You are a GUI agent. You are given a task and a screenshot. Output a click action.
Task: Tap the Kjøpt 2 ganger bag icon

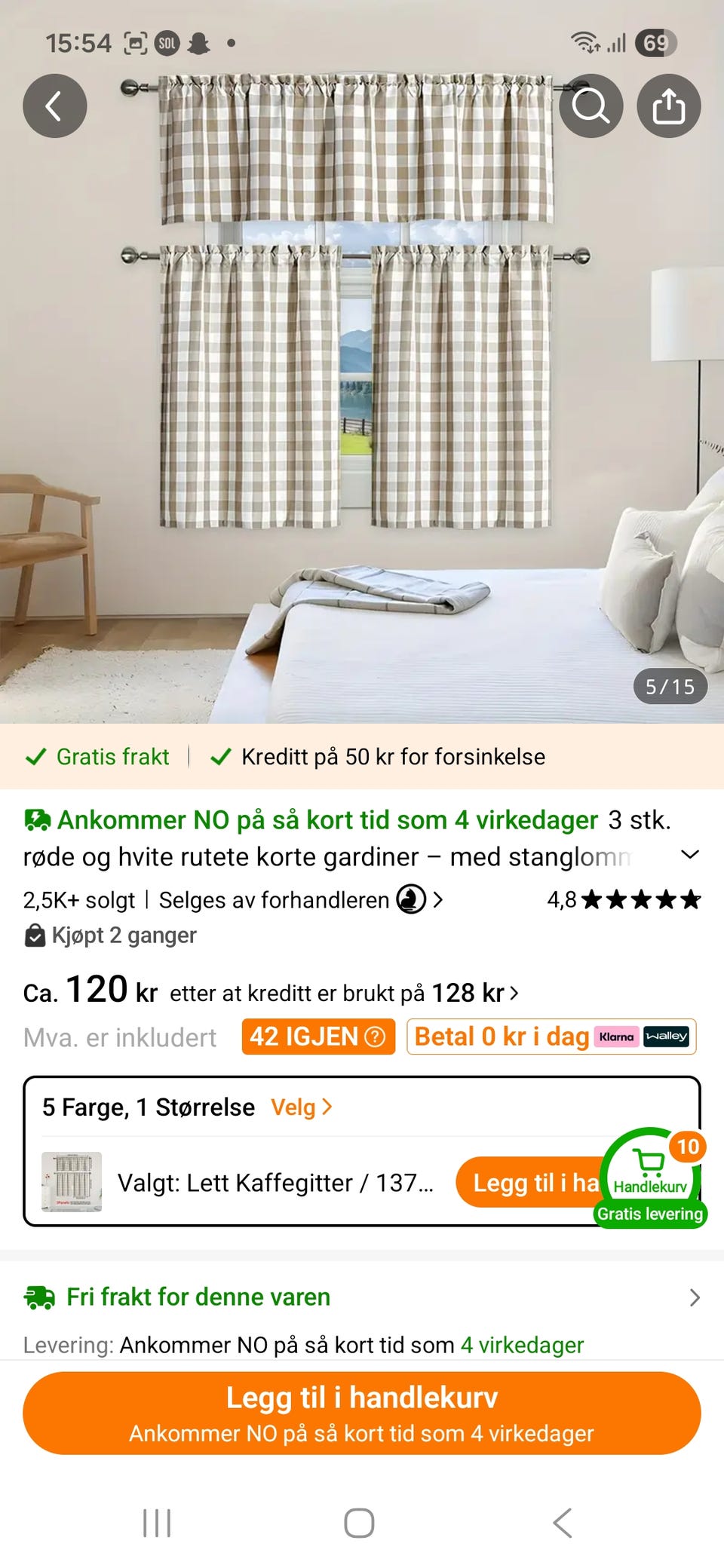click(35, 935)
